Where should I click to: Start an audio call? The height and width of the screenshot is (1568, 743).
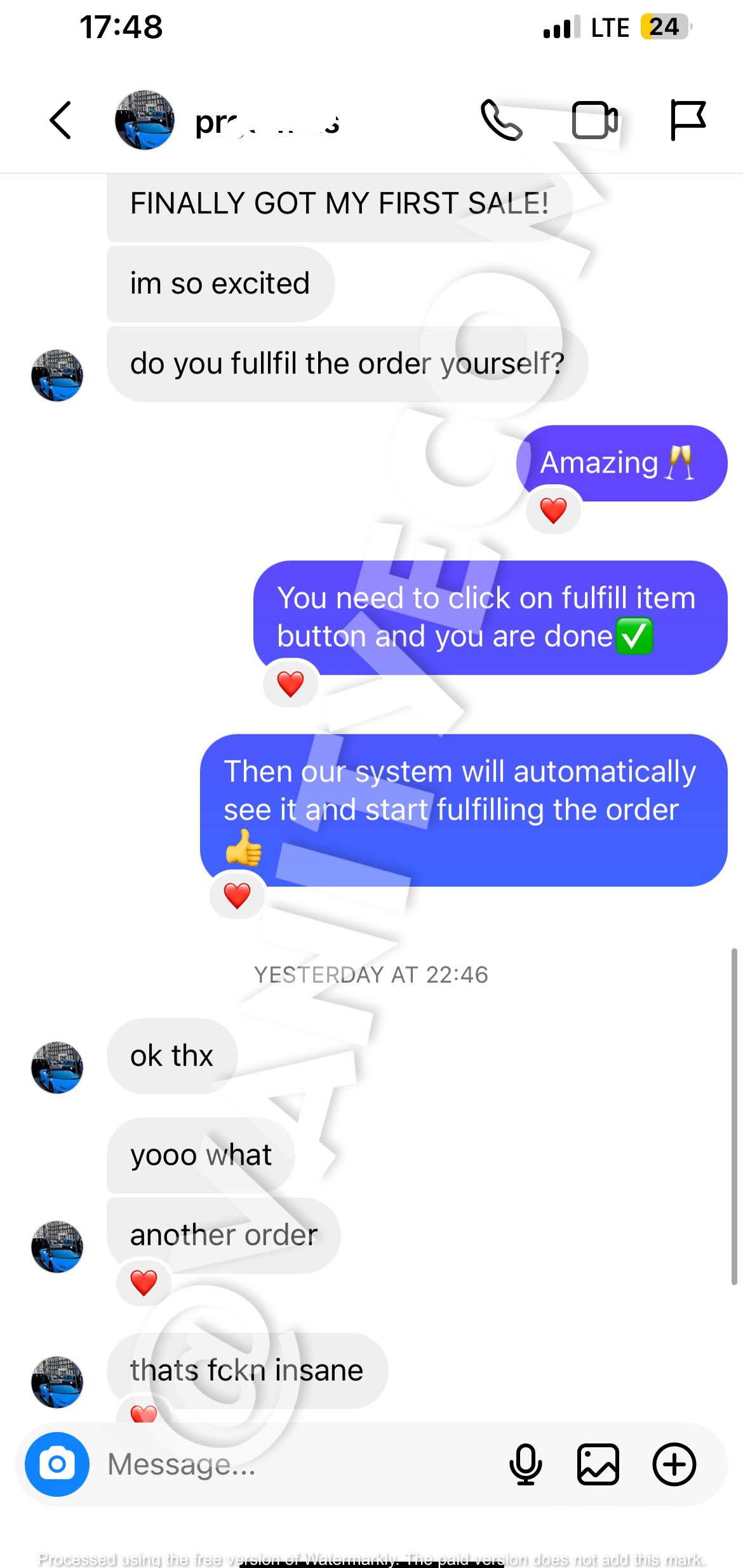click(x=501, y=120)
